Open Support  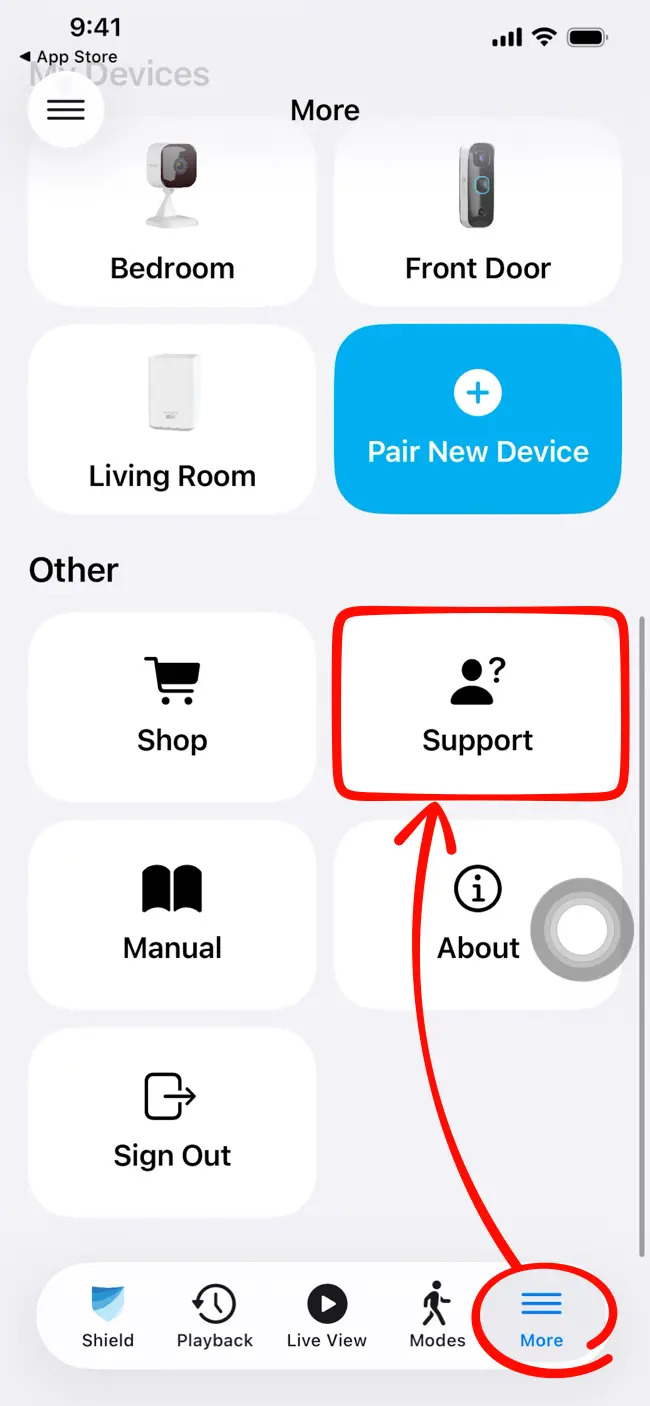[x=478, y=706]
